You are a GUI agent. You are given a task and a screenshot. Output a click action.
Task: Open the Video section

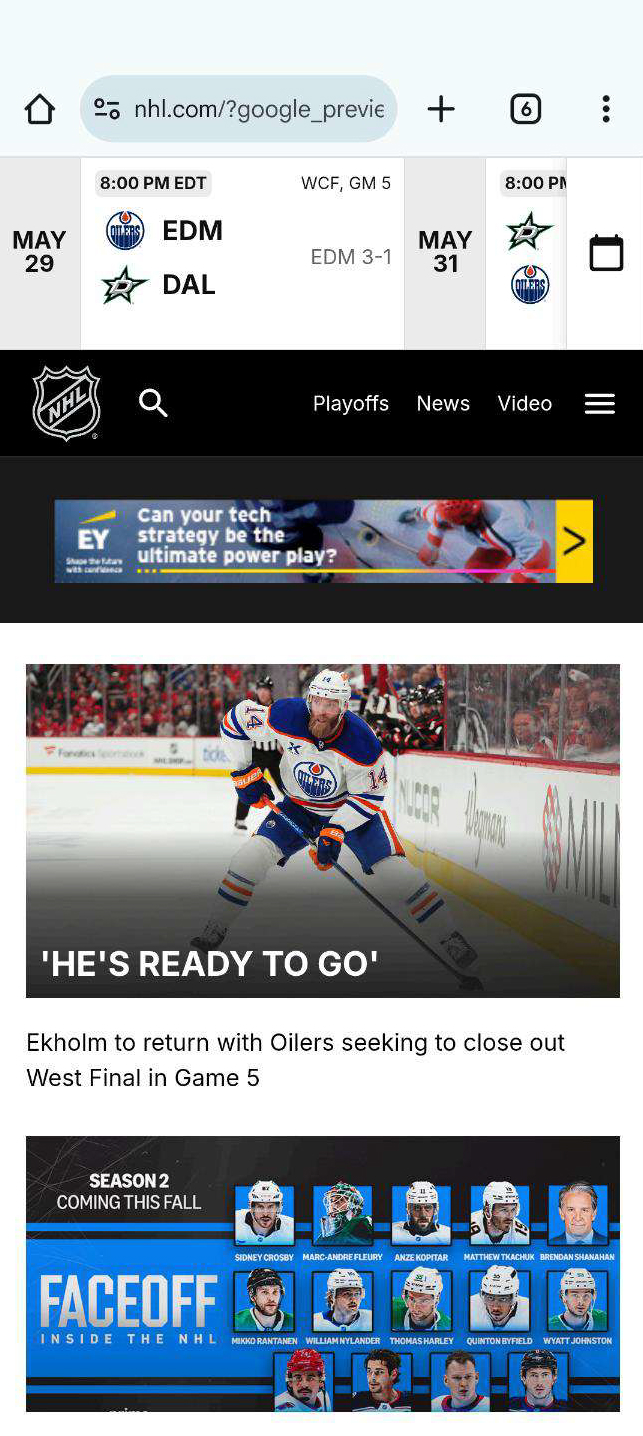tap(525, 403)
